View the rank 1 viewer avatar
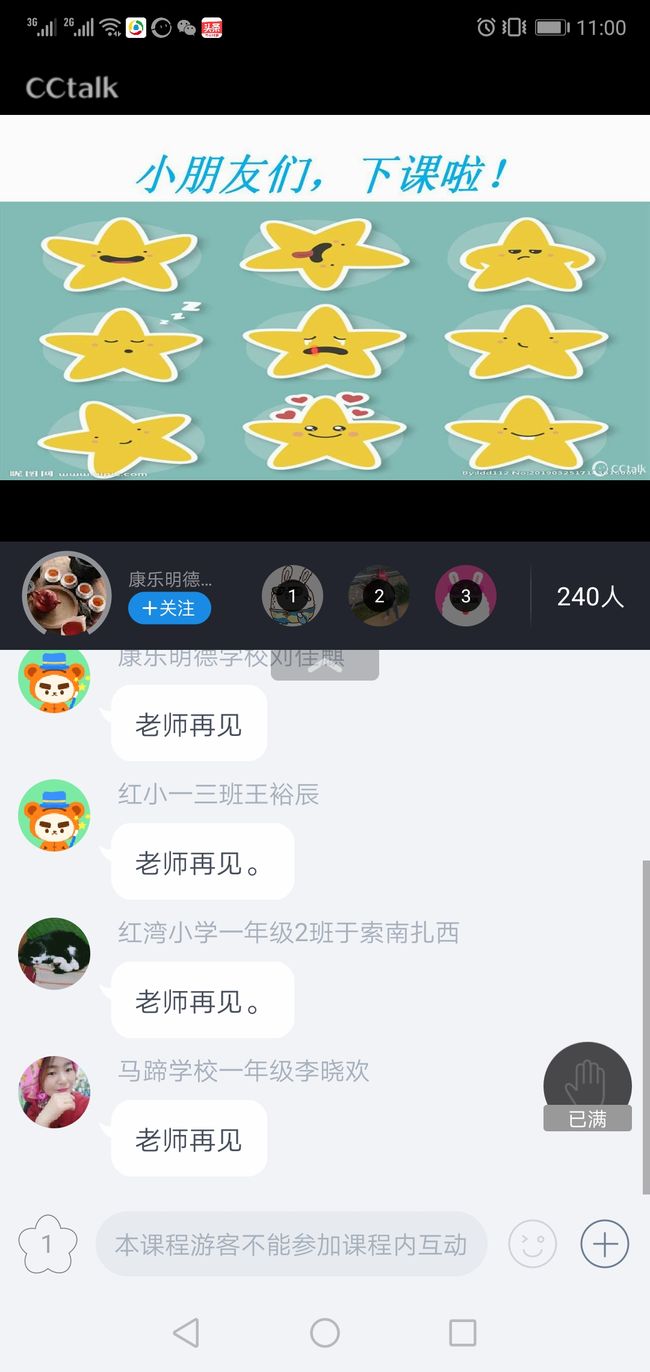This screenshot has width=650, height=1372. (x=292, y=596)
